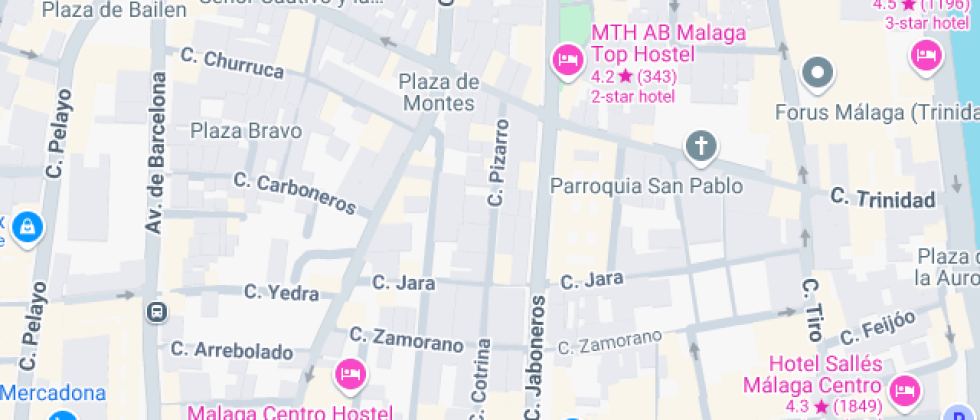This screenshot has width=980, height=420.
Task: Select the 3-star hotel pin in the corner
Action: [x=926, y=54]
